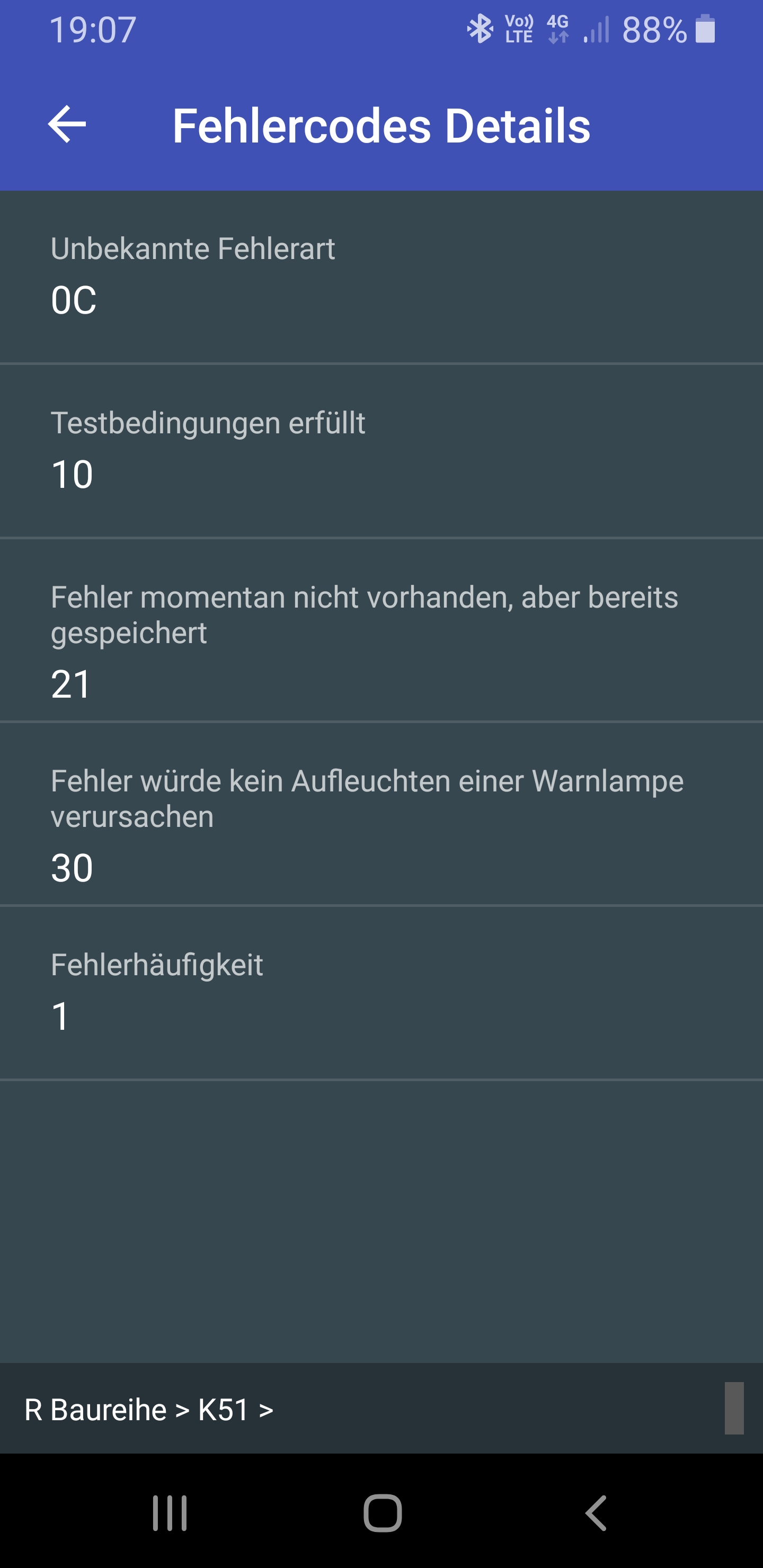Open the K51 breadcrumb bar
Image resolution: width=763 pixels, height=1568 pixels.
tap(381, 1409)
